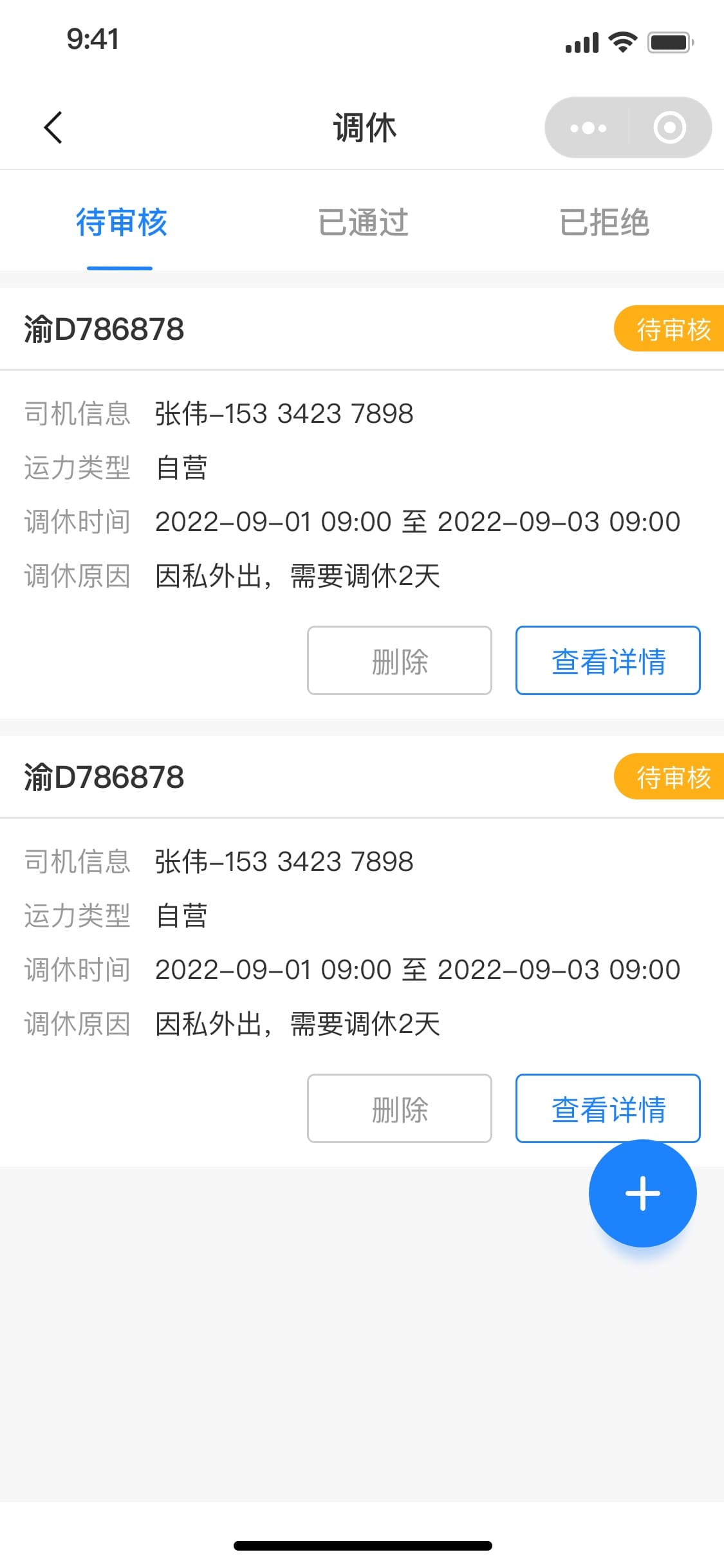The height and width of the screenshot is (1568, 724).
Task: Tap 删除 on the first leave request
Action: click(400, 660)
